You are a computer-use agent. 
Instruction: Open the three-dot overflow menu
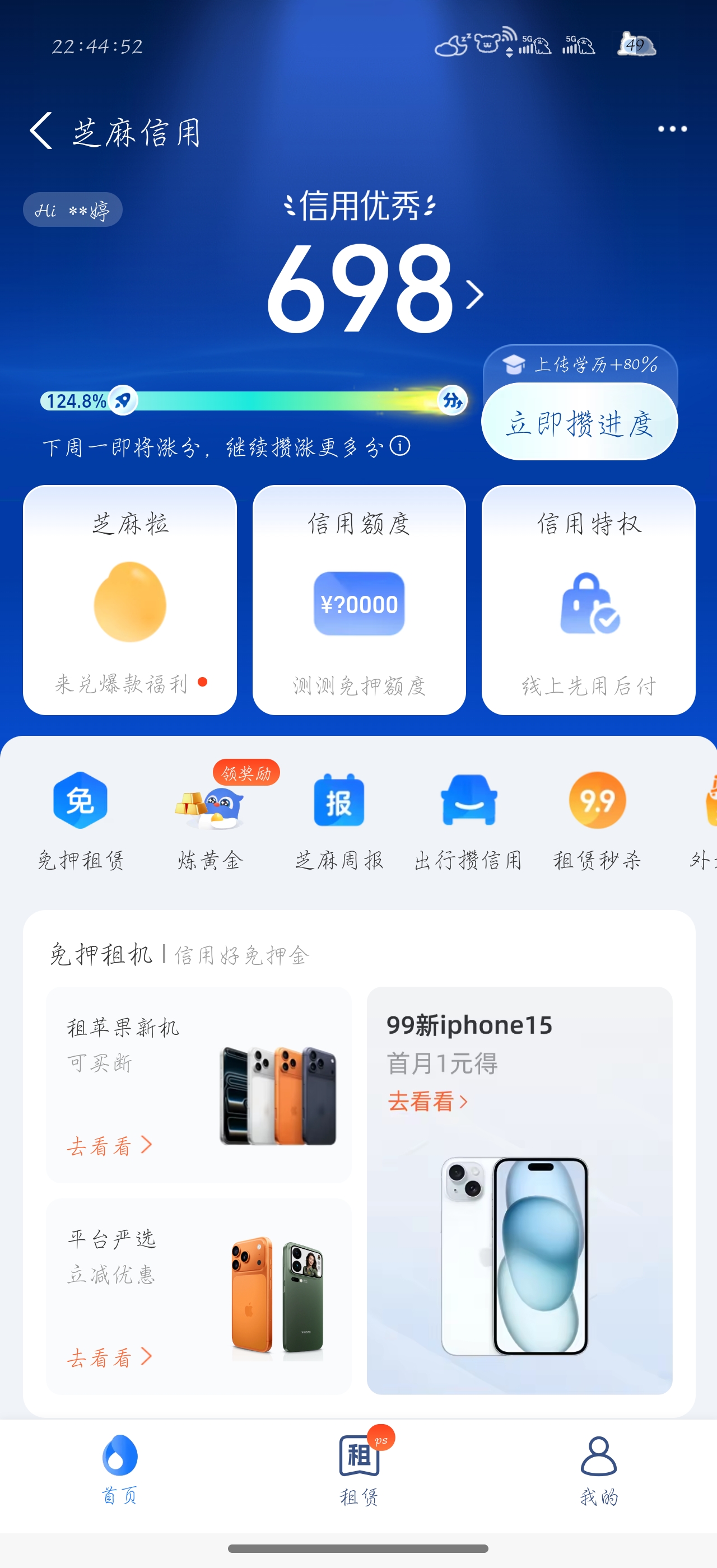tap(672, 129)
